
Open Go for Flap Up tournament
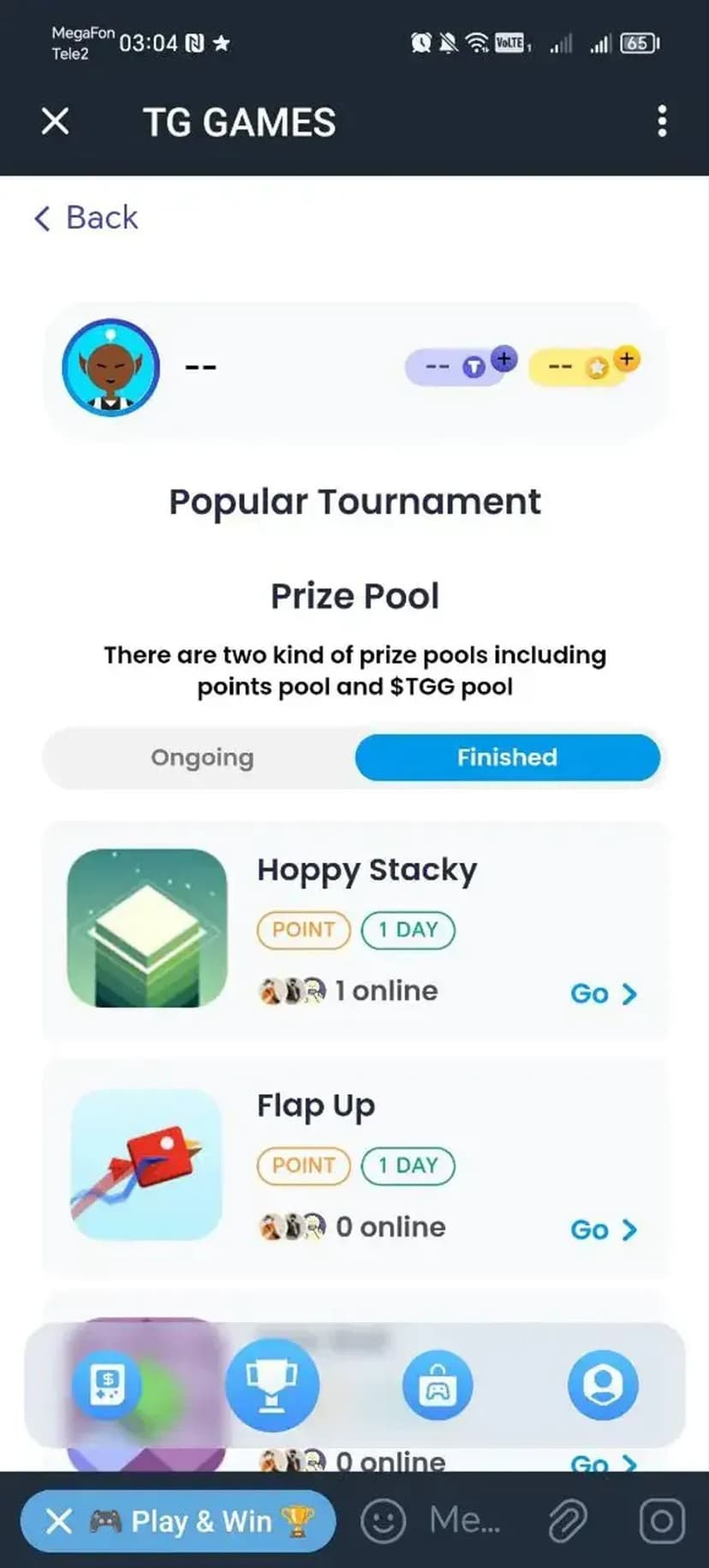(603, 1230)
